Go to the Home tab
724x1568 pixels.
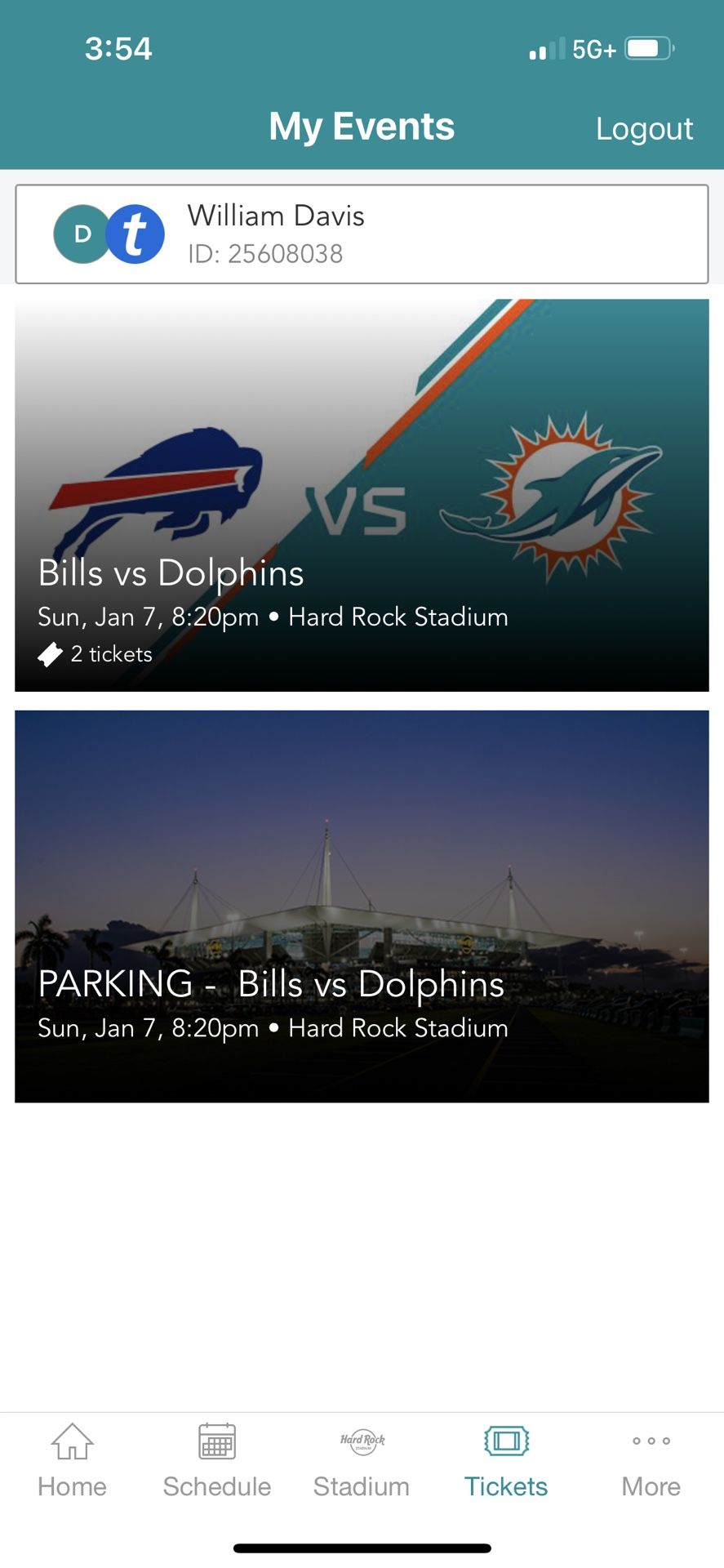(x=72, y=1462)
